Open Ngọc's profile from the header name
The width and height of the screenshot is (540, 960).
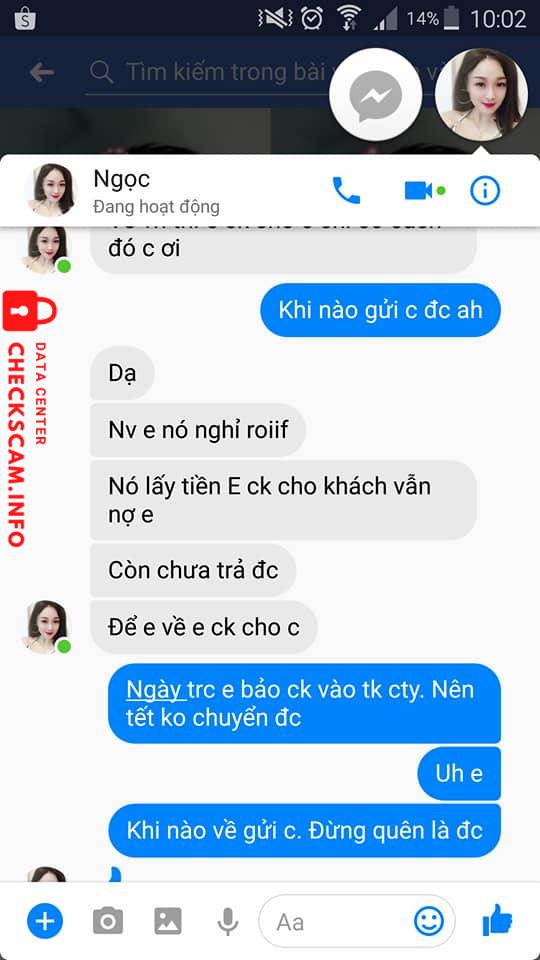point(122,179)
